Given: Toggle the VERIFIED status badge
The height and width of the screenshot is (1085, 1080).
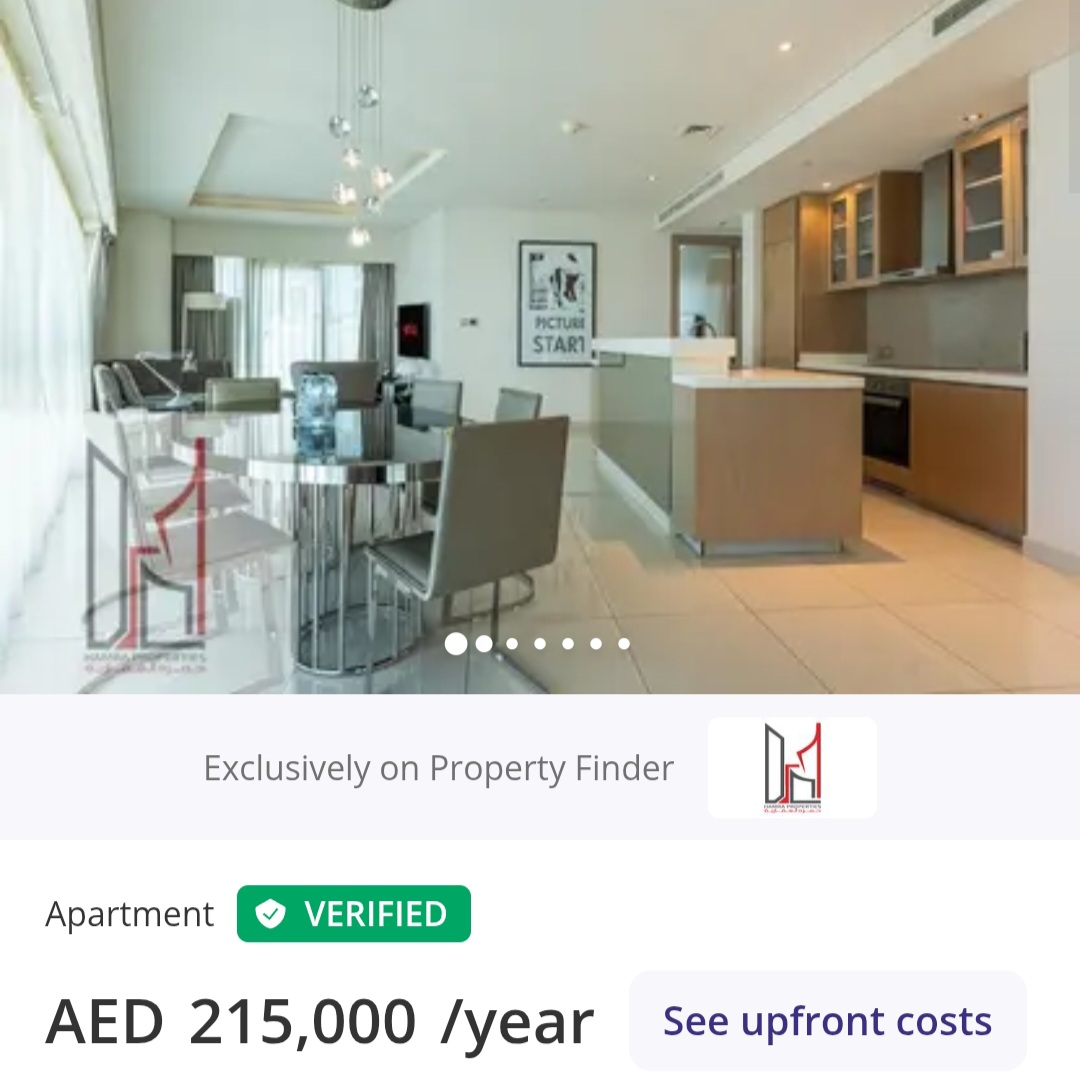Looking at the screenshot, I should coord(353,912).
